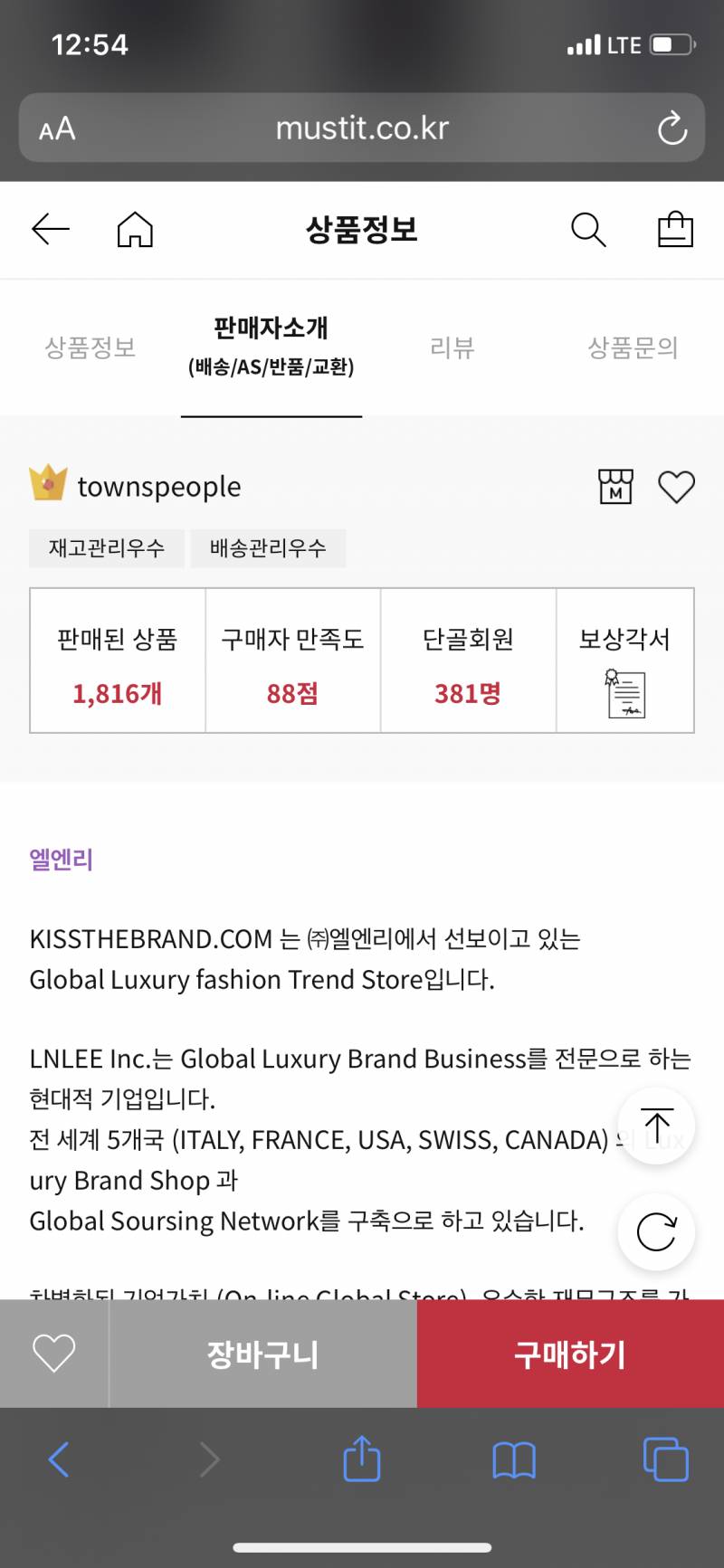Go back using the header arrow

[x=51, y=229]
